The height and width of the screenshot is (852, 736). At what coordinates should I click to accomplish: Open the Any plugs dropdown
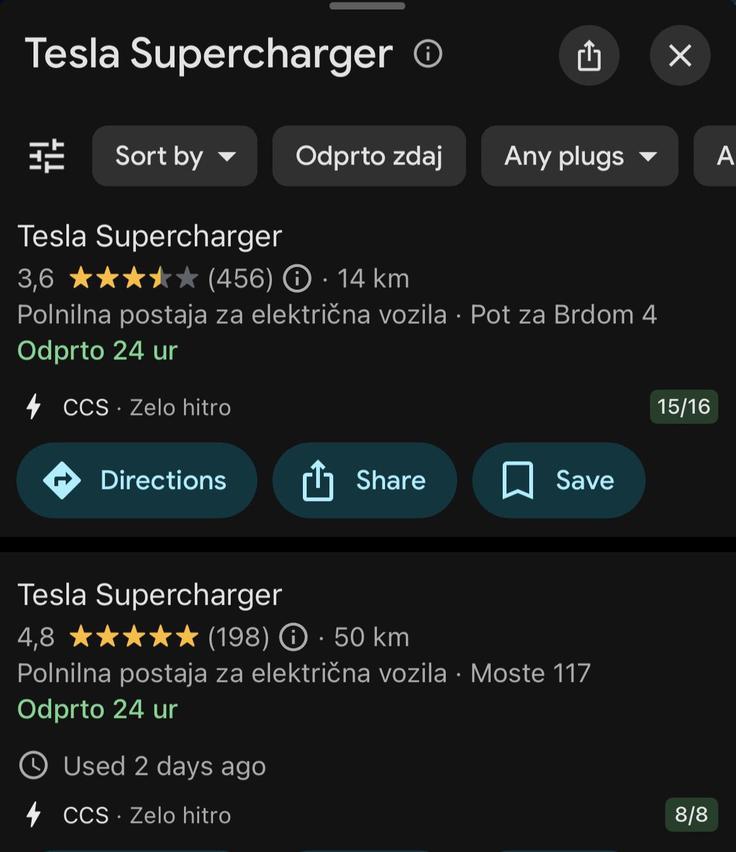pyautogui.click(x=579, y=156)
